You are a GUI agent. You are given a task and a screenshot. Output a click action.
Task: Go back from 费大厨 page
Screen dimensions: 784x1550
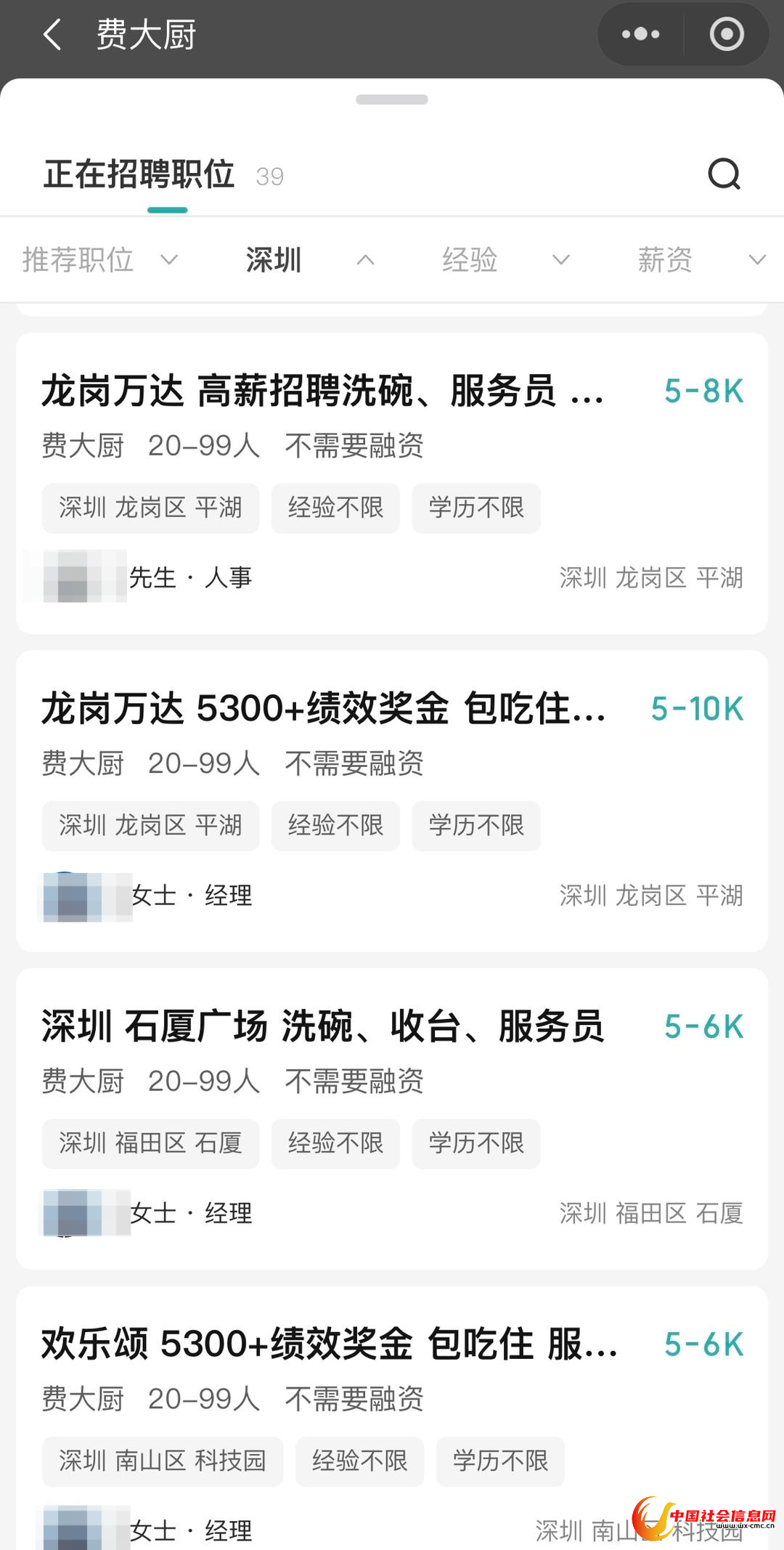point(52,35)
